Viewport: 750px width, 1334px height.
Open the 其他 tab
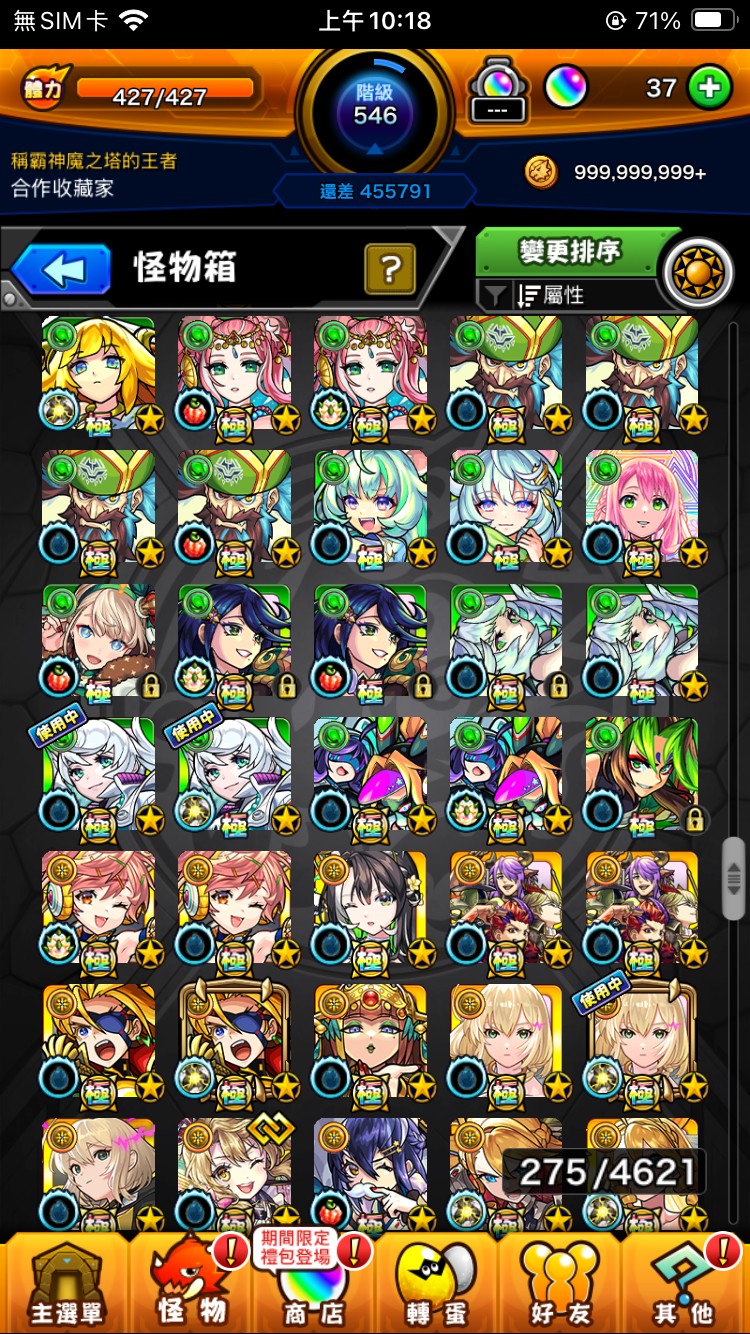point(684,1283)
